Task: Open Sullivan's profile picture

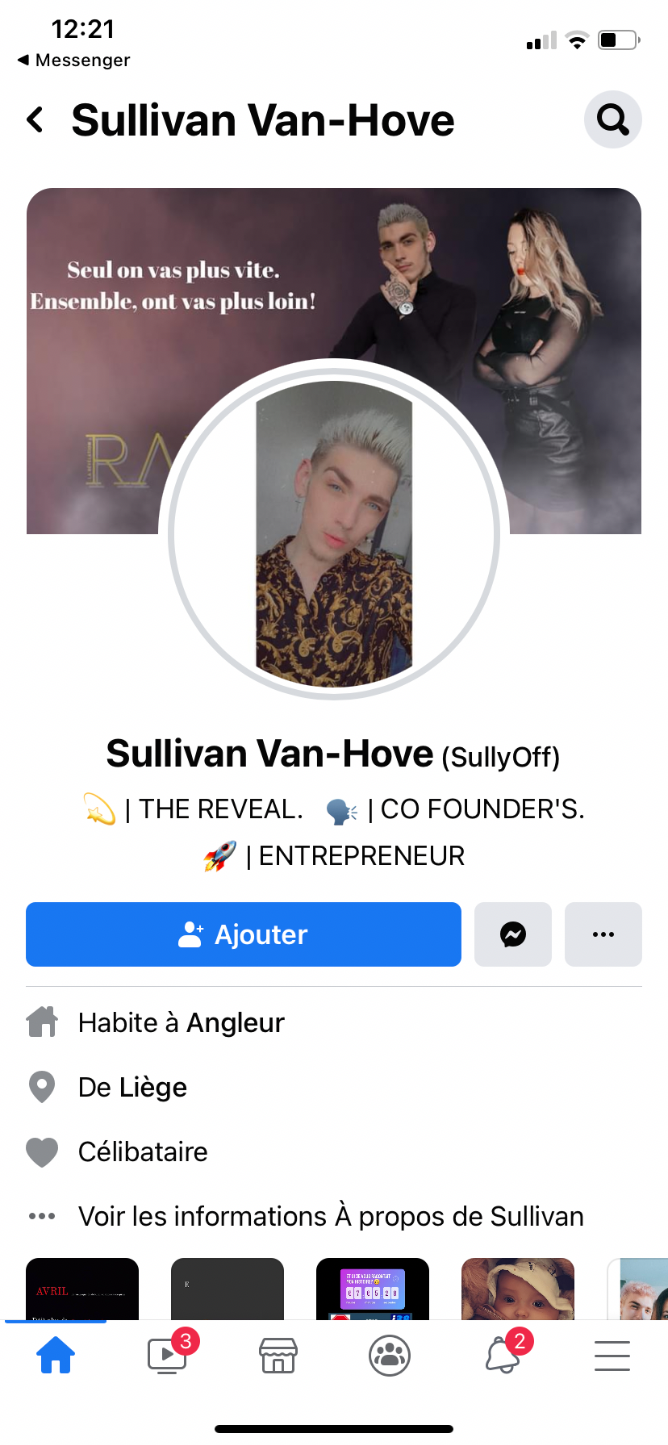Action: coord(334,535)
